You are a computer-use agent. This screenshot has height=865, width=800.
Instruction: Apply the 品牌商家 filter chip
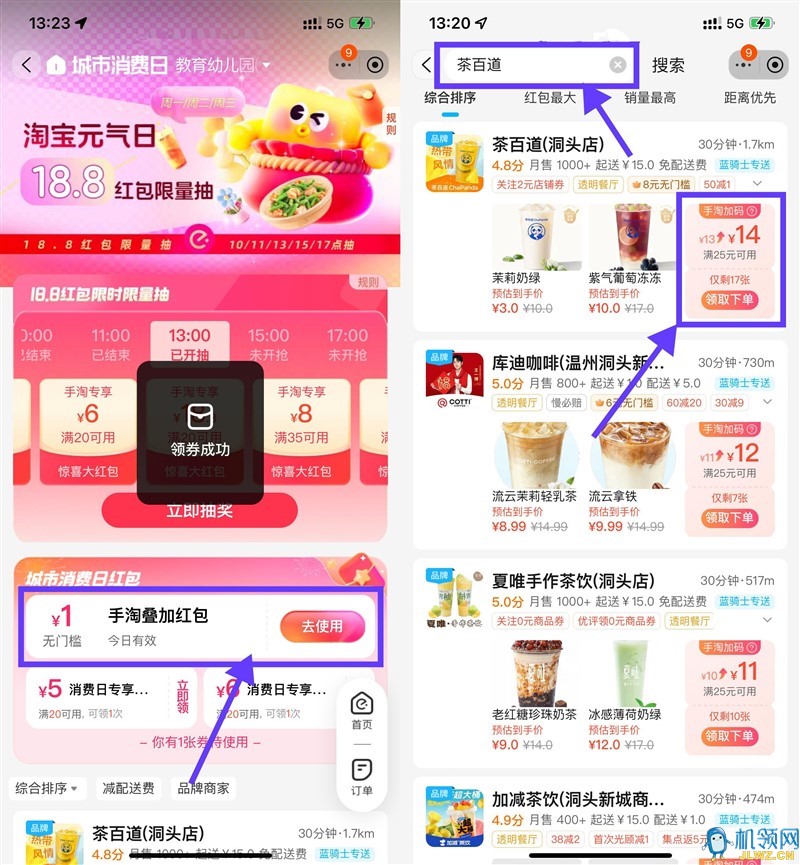(203, 788)
